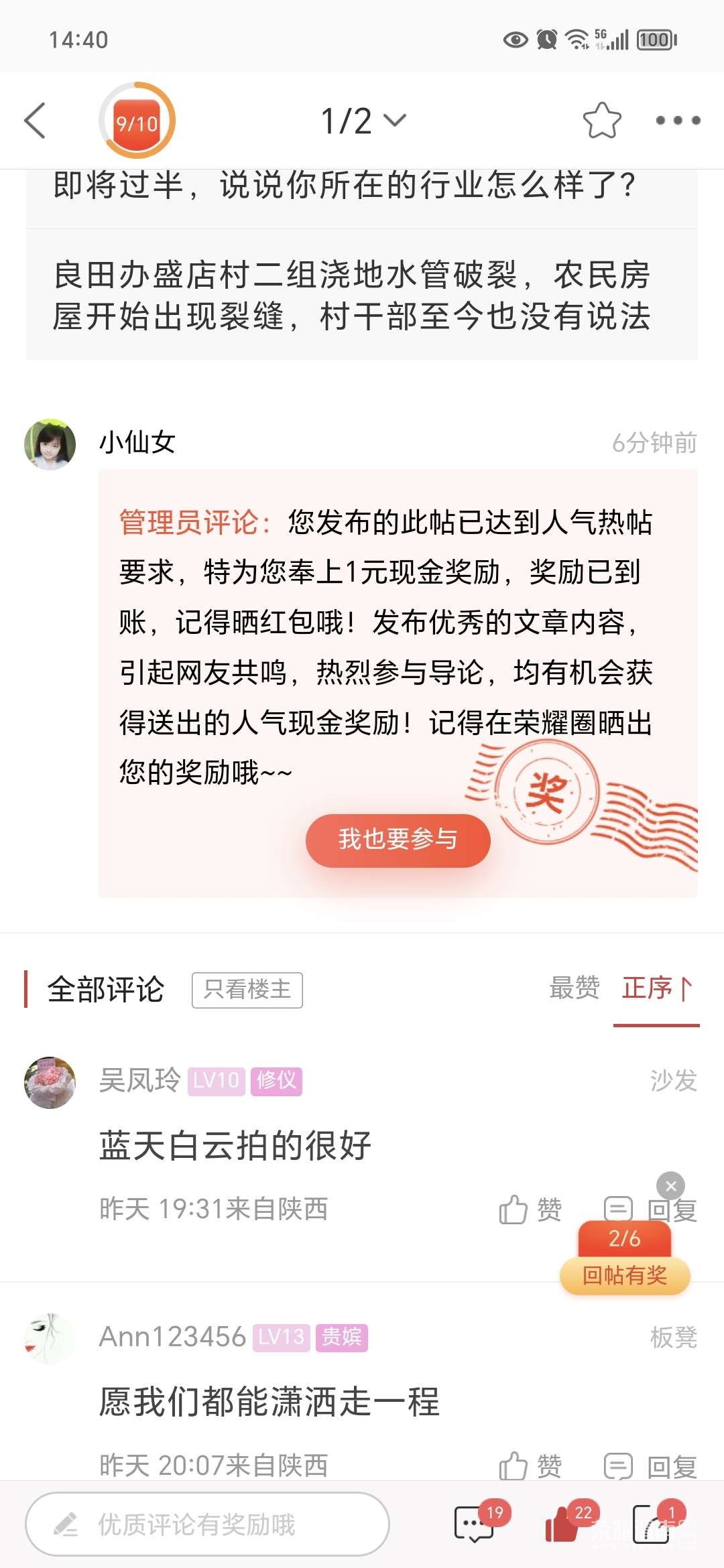The image size is (724, 1568).
Task: Tap the 我也要参与 button
Action: [398, 840]
